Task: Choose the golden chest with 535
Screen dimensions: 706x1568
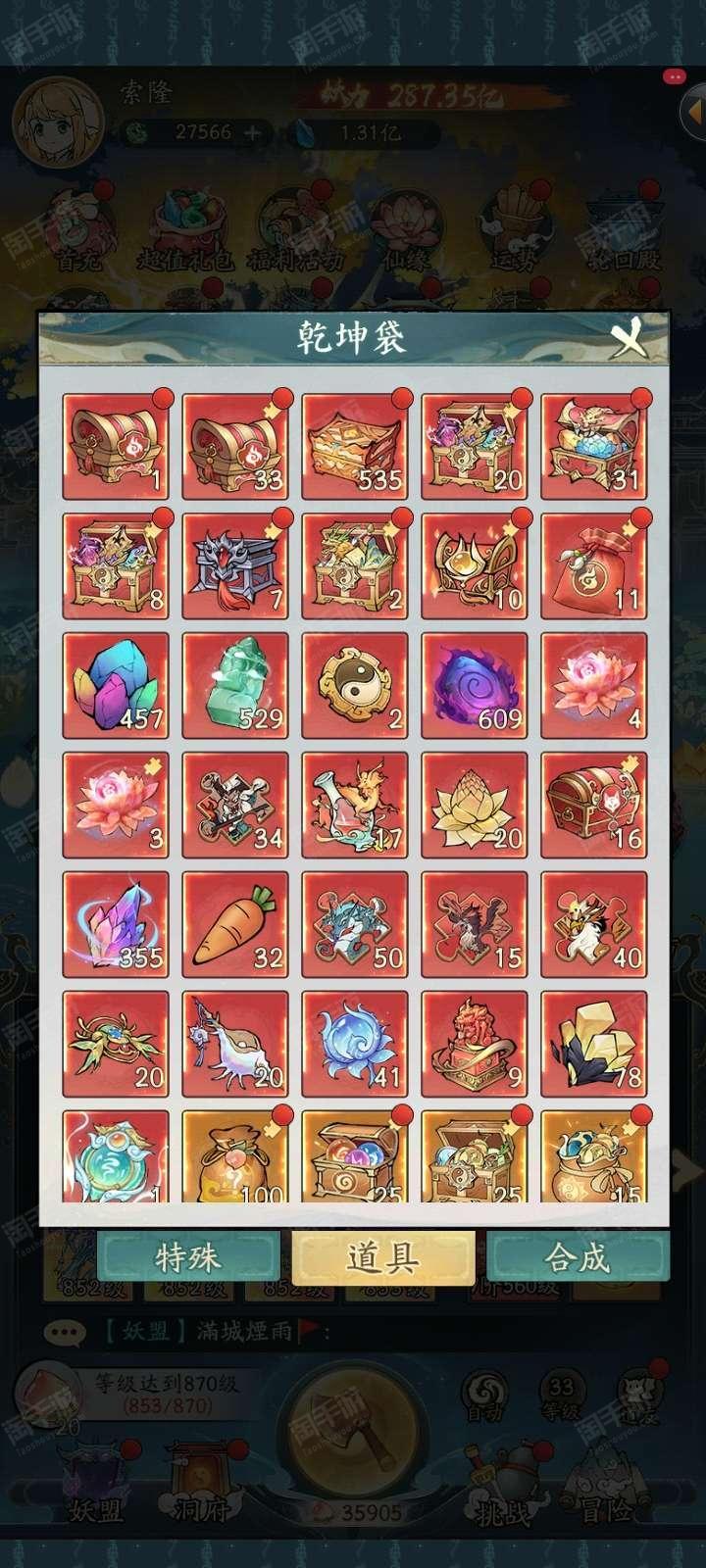Action: (x=355, y=446)
